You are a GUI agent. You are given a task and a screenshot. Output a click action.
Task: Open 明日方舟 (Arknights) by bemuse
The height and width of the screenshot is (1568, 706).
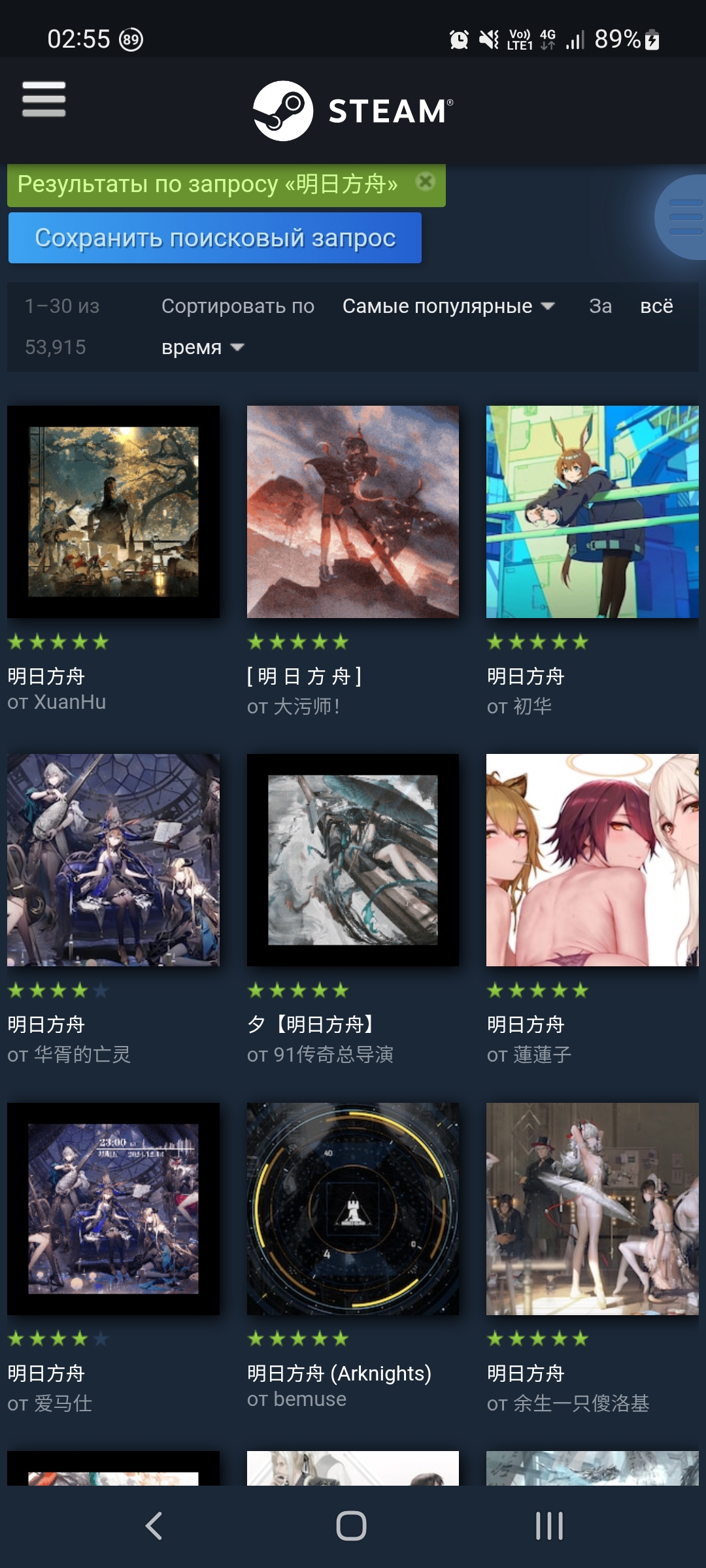point(353,1209)
